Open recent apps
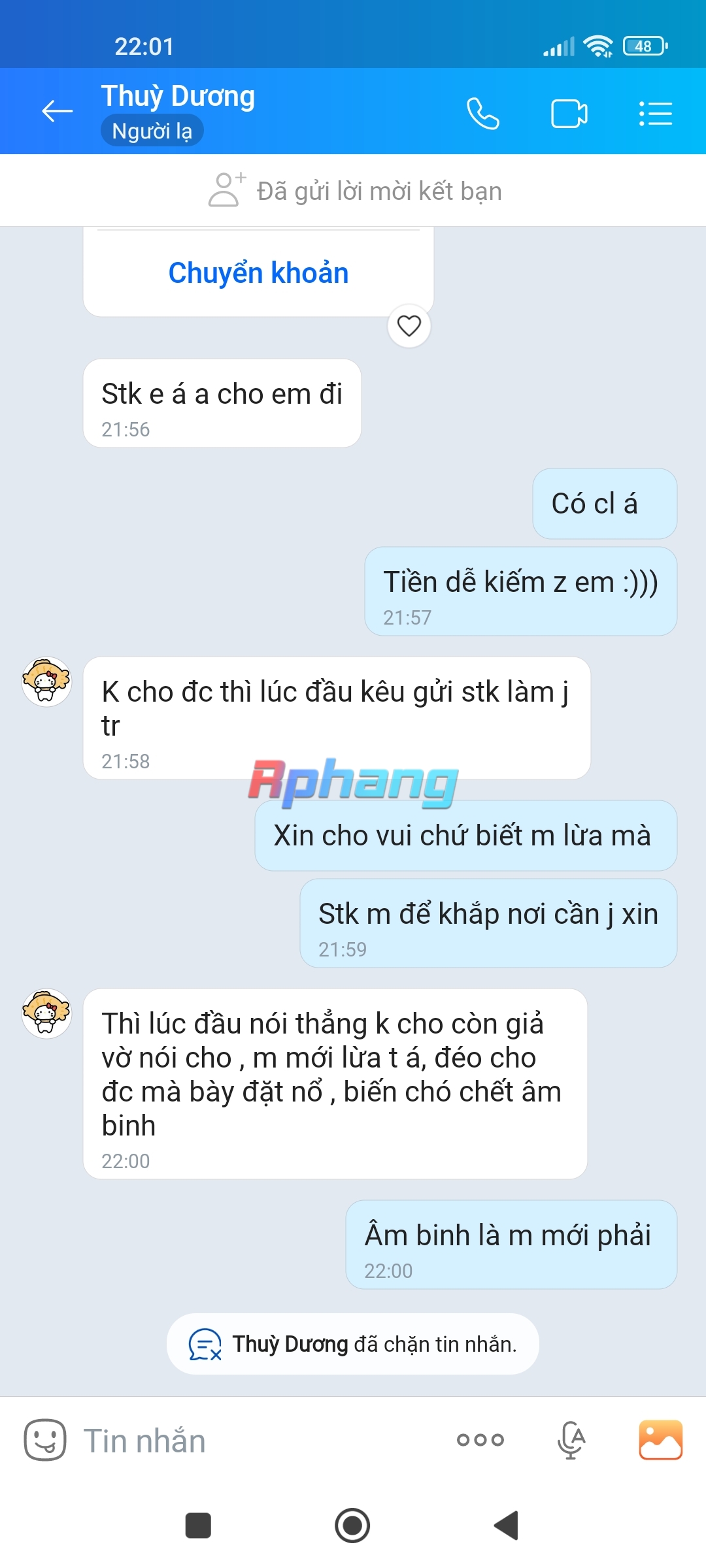This screenshot has height=1568, width=706. coord(198,1526)
